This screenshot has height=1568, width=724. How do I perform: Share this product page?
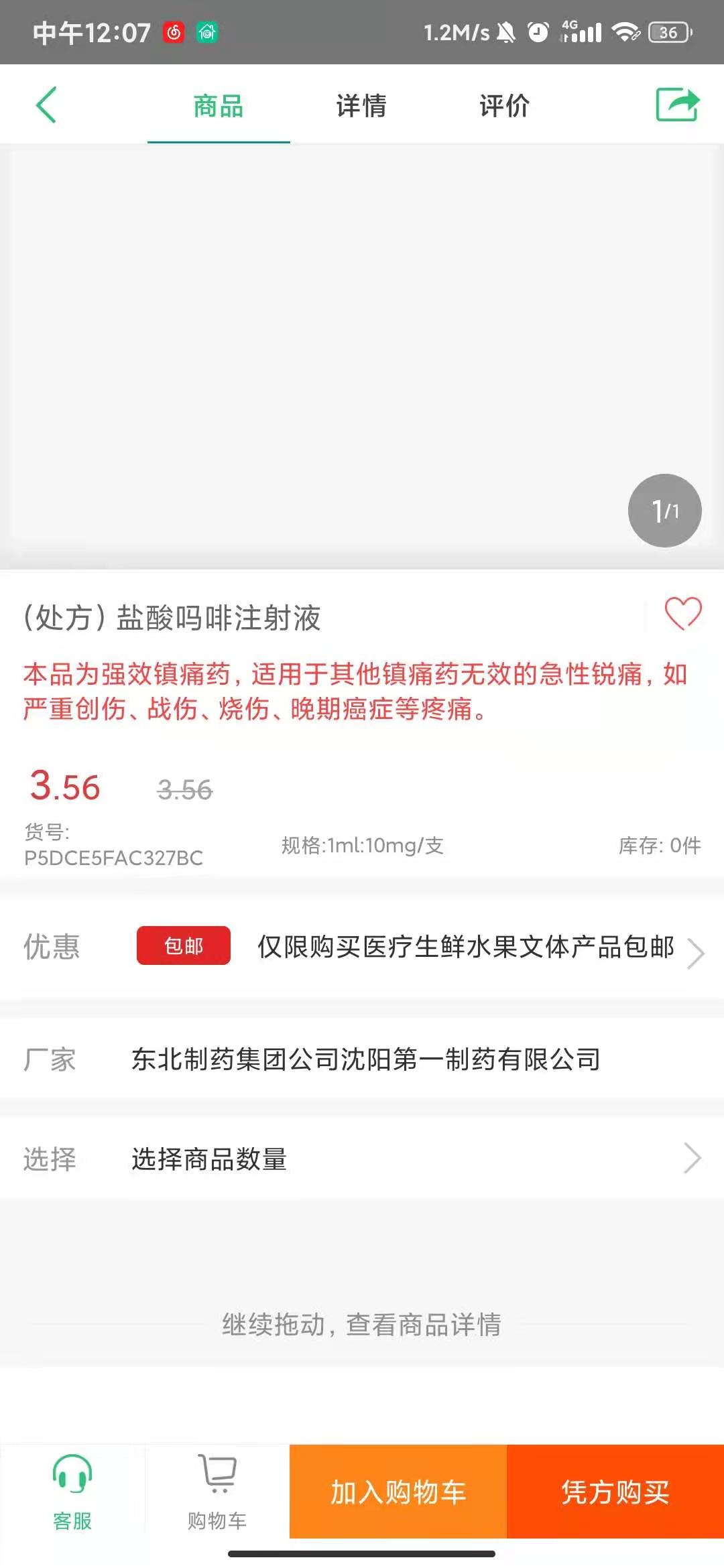click(677, 105)
